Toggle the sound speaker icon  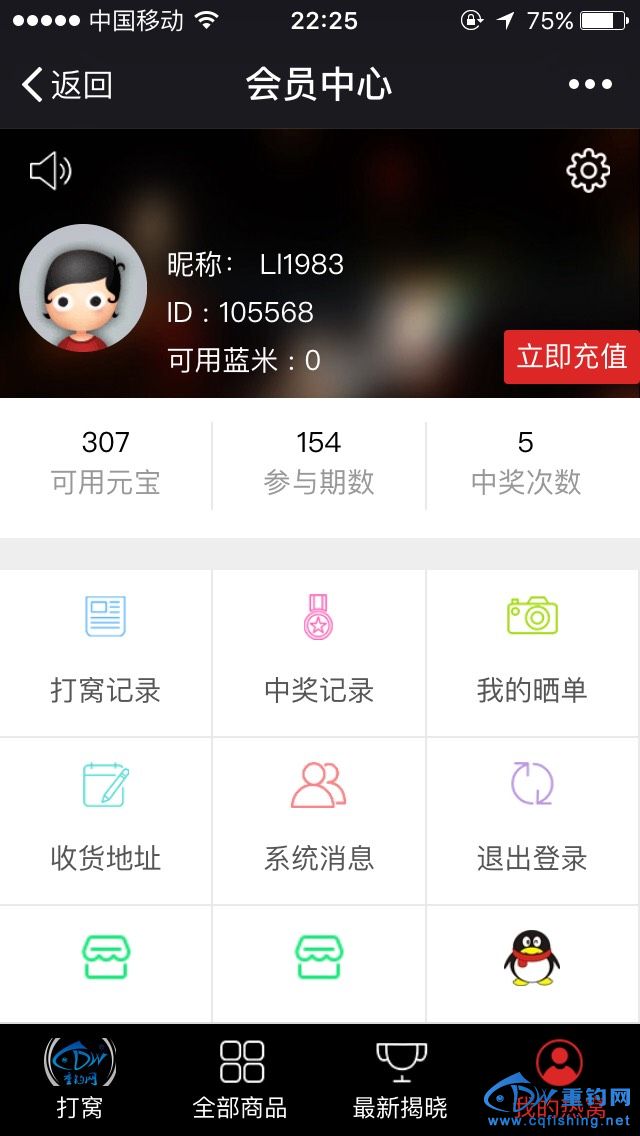pos(50,171)
